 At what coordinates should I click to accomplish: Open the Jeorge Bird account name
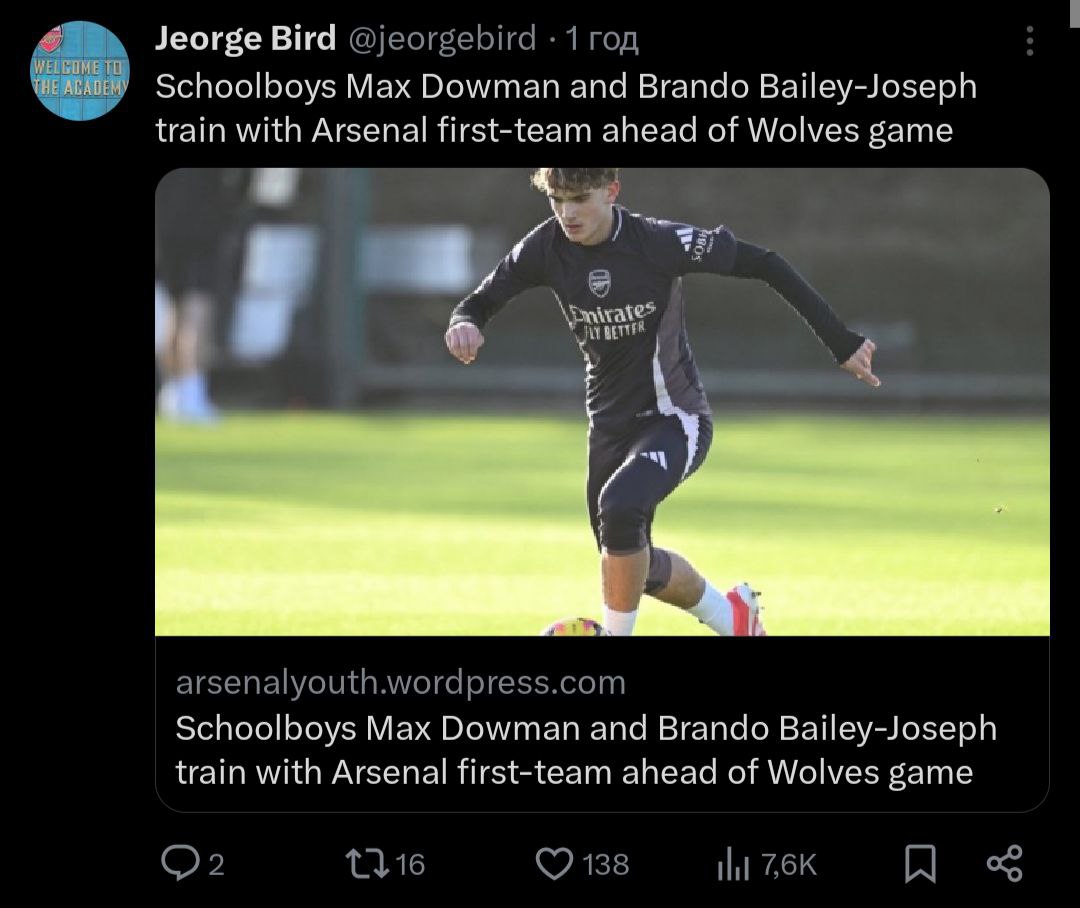click(245, 39)
